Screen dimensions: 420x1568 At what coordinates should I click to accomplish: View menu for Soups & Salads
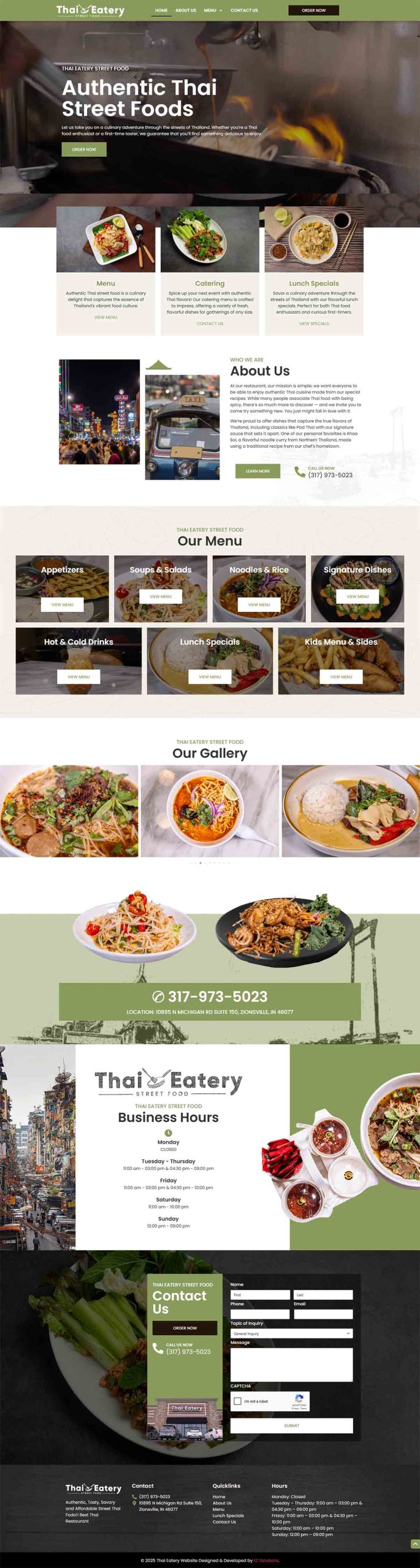click(161, 597)
